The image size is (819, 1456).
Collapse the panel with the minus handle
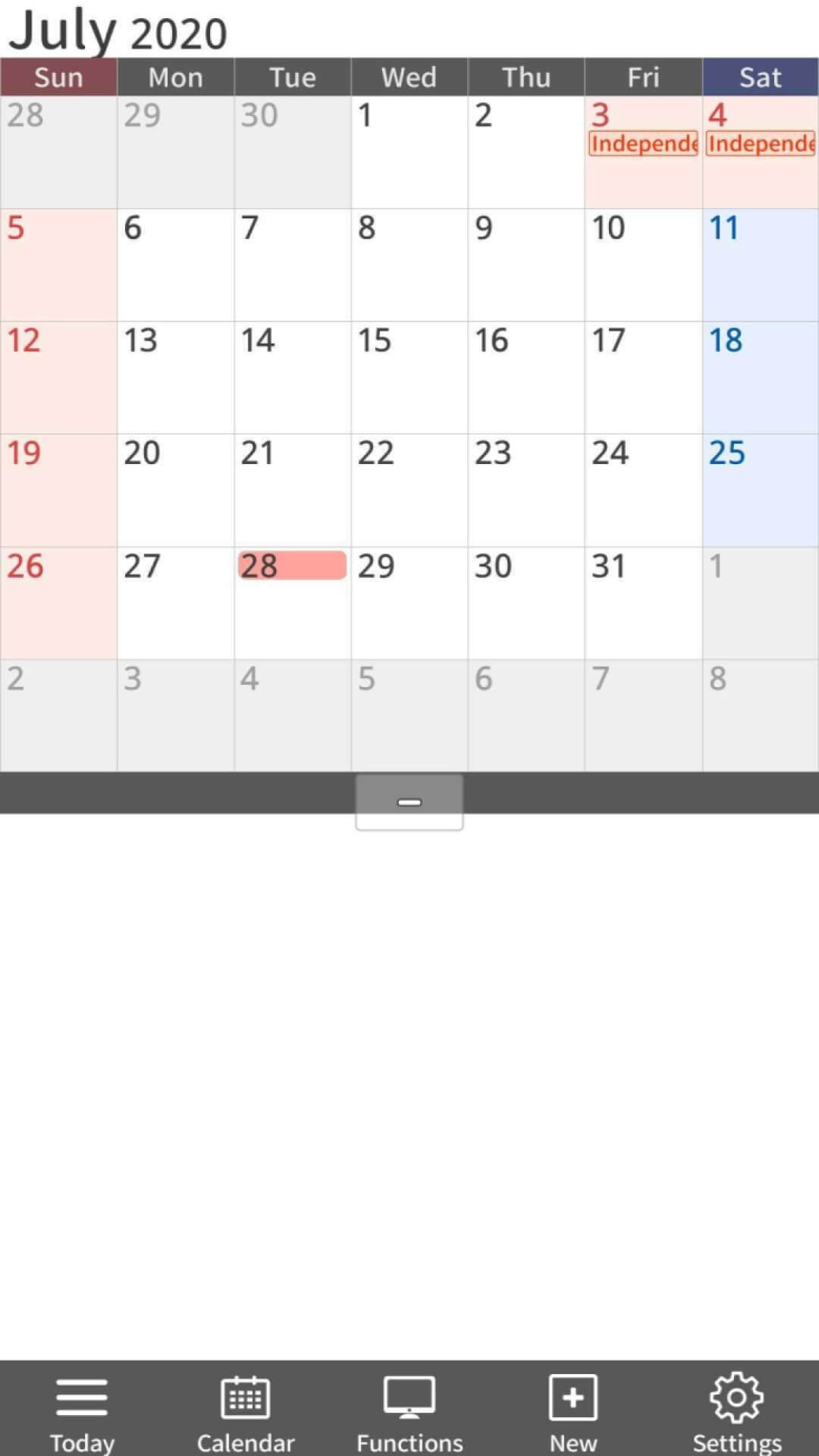(x=409, y=802)
